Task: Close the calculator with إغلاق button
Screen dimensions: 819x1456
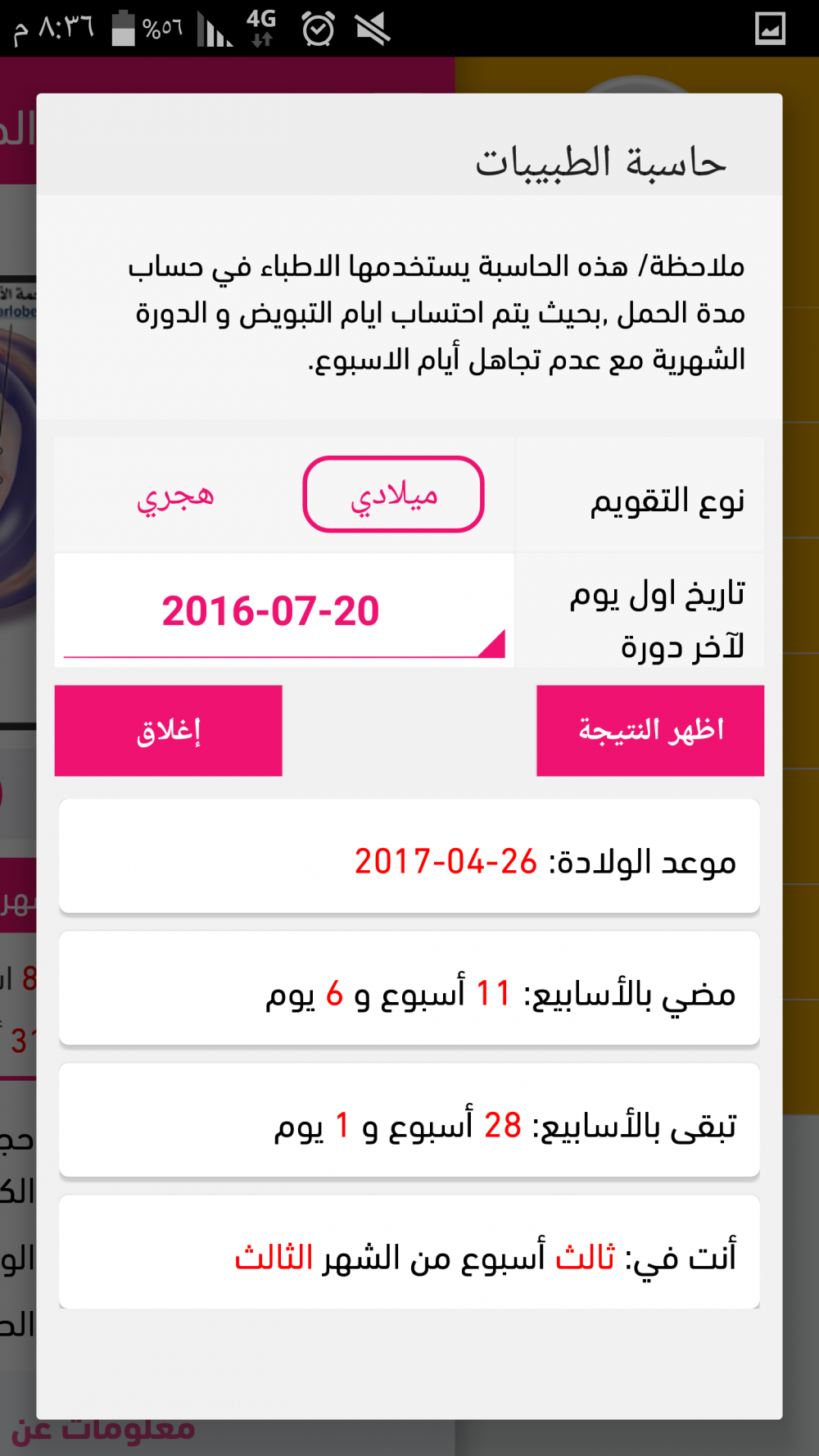Action: [169, 730]
